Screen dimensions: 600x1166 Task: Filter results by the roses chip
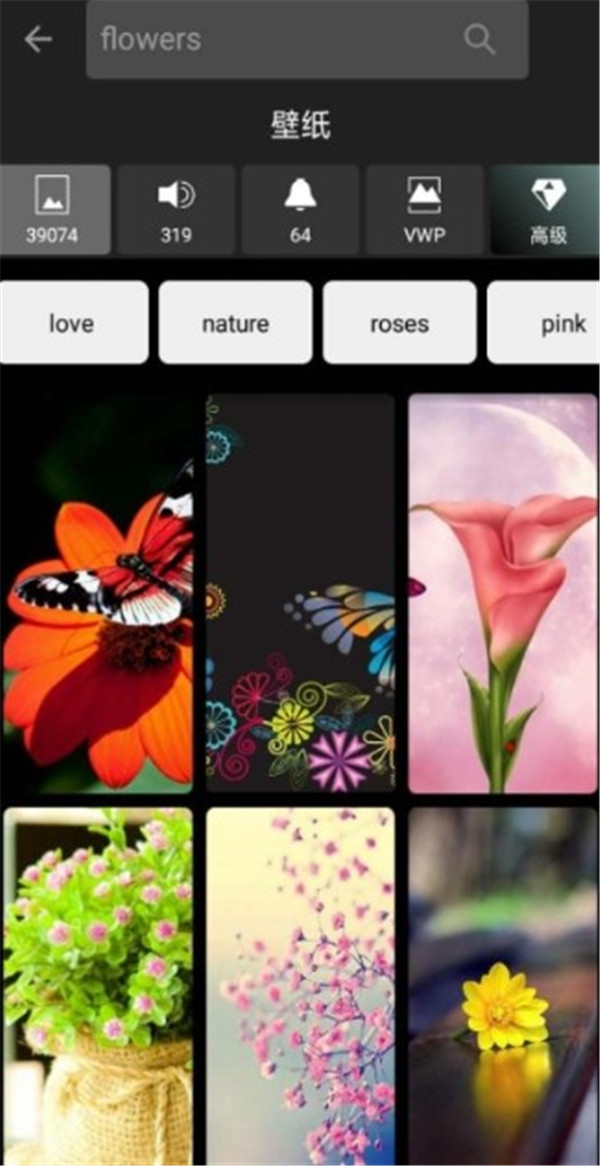[x=399, y=323]
